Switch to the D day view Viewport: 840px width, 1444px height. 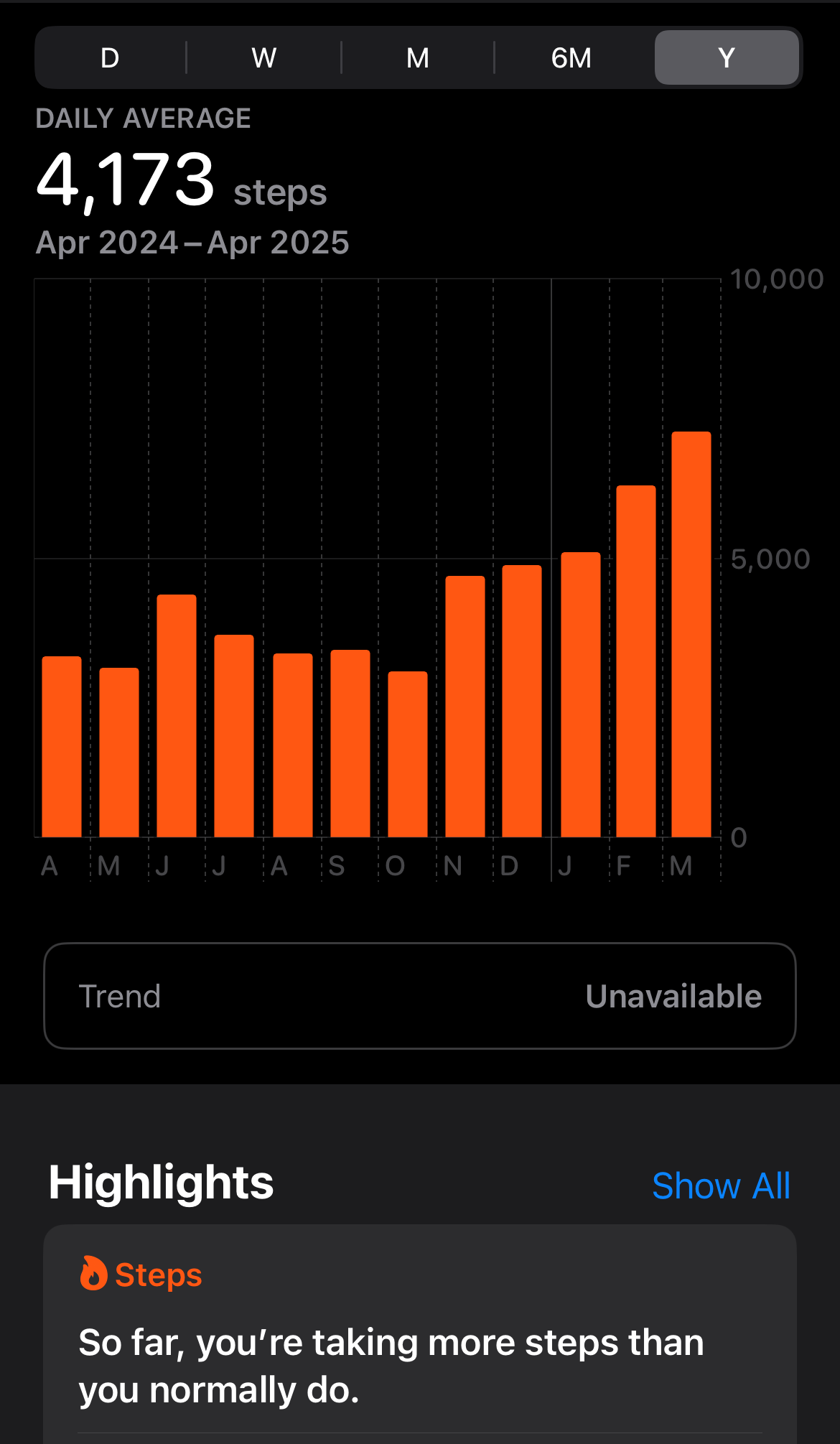point(110,57)
